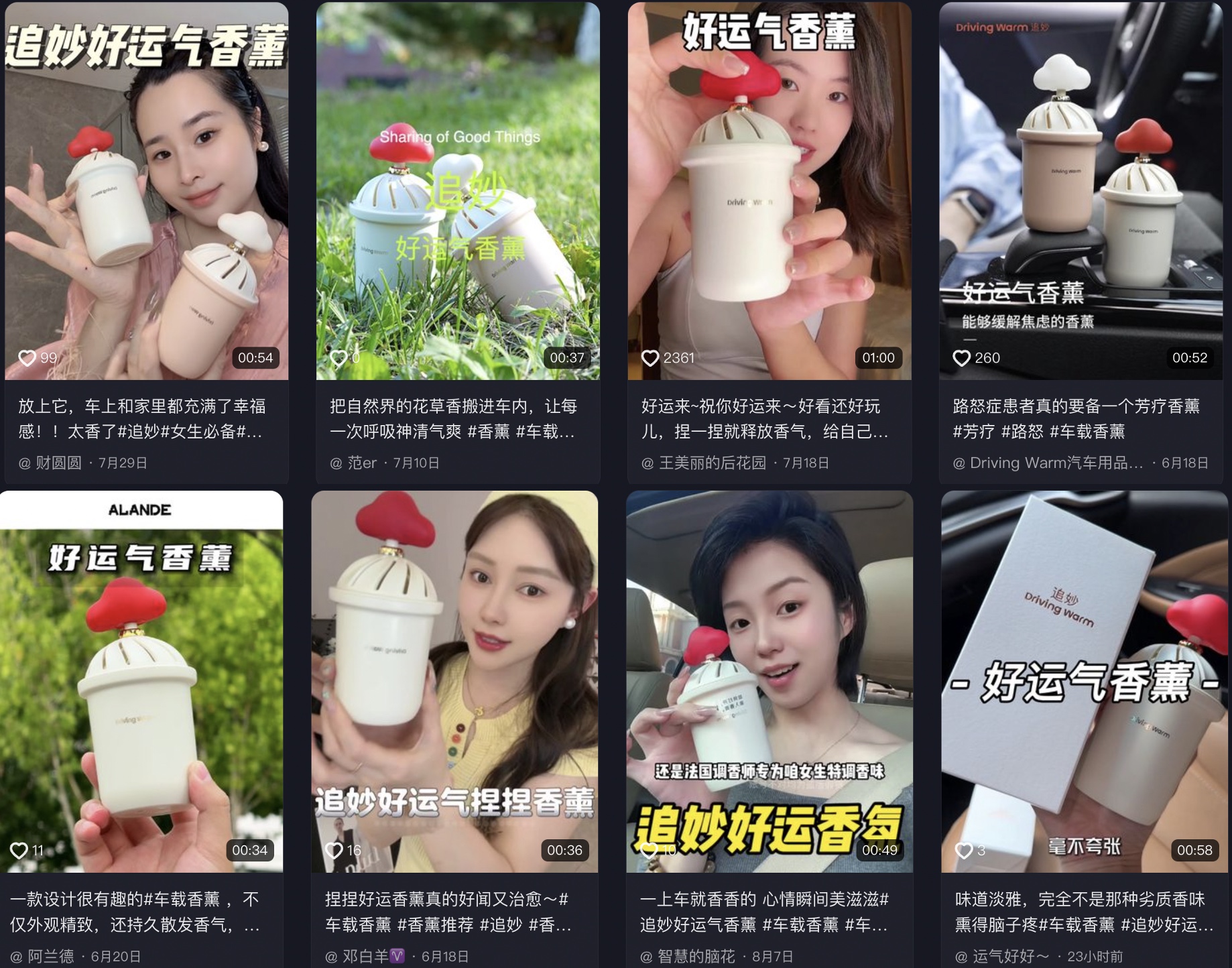Like 邓白羊's video with 16 likes
The height and width of the screenshot is (968, 1232).
click(334, 851)
